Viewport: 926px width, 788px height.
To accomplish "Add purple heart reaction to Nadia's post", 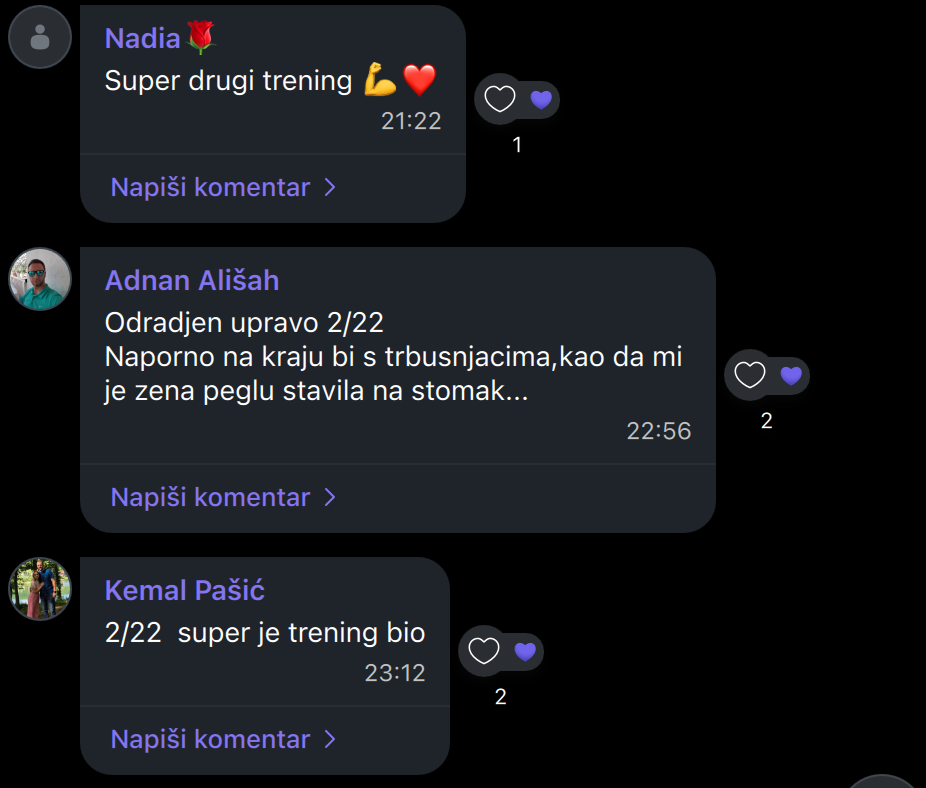I will tap(541, 99).
